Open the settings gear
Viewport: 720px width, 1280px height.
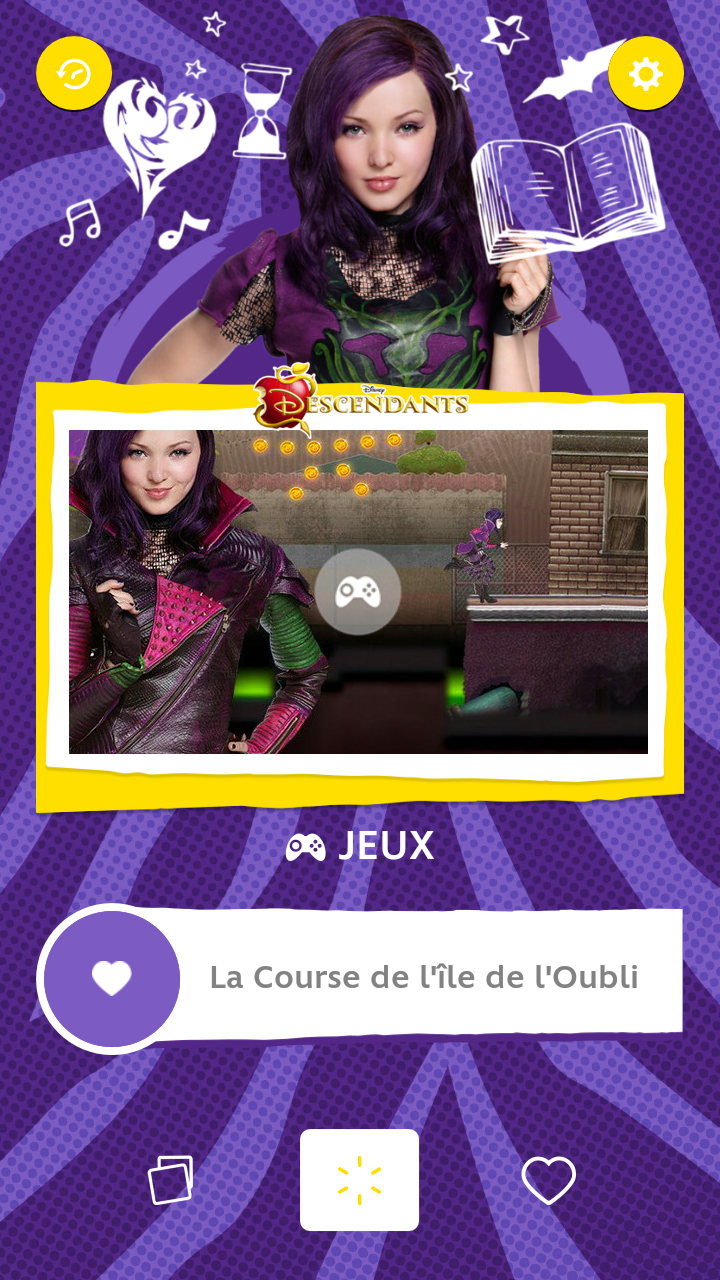(x=646, y=73)
